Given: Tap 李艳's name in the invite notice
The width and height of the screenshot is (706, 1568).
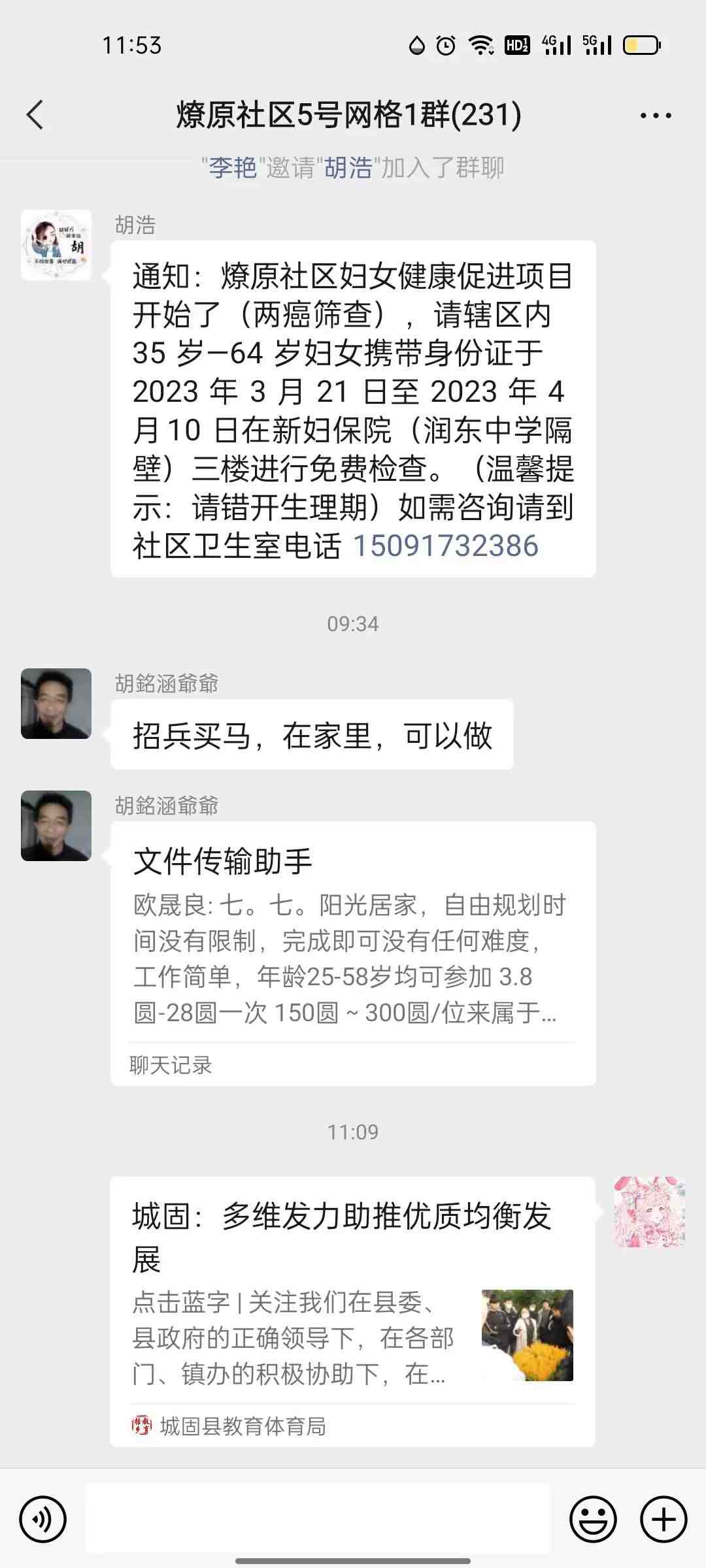Looking at the screenshot, I should pyautogui.click(x=233, y=168).
